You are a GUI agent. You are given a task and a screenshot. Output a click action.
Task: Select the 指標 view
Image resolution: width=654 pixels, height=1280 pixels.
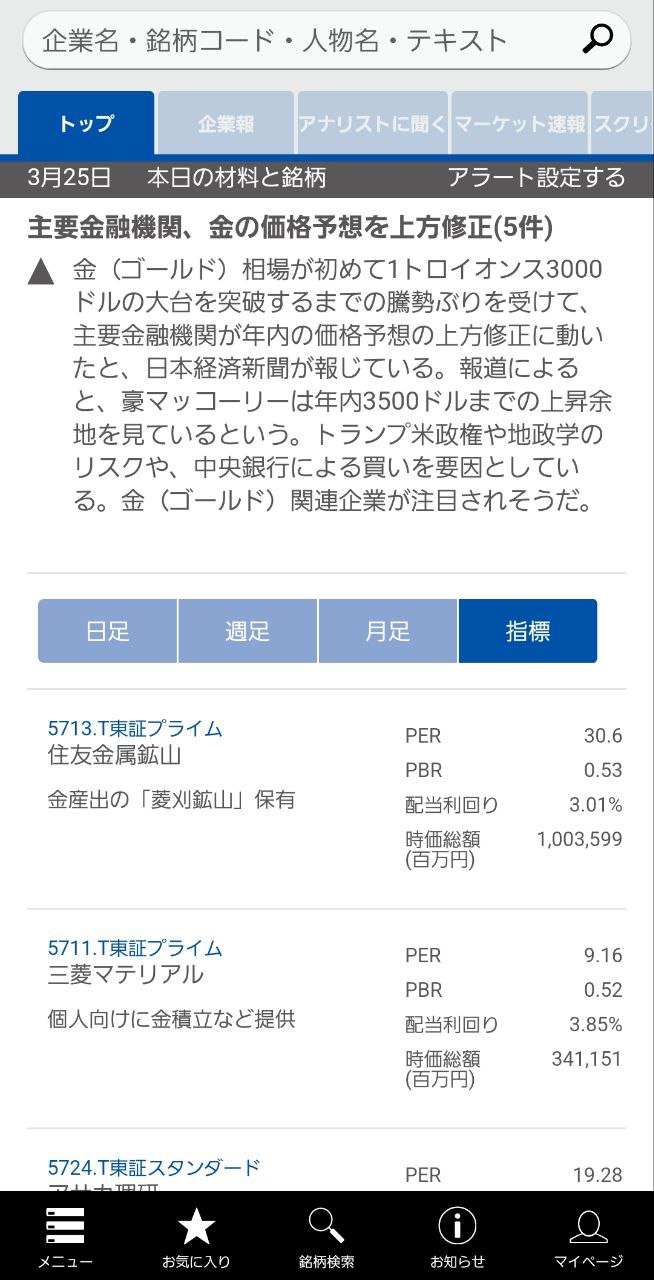pyautogui.click(x=528, y=631)
